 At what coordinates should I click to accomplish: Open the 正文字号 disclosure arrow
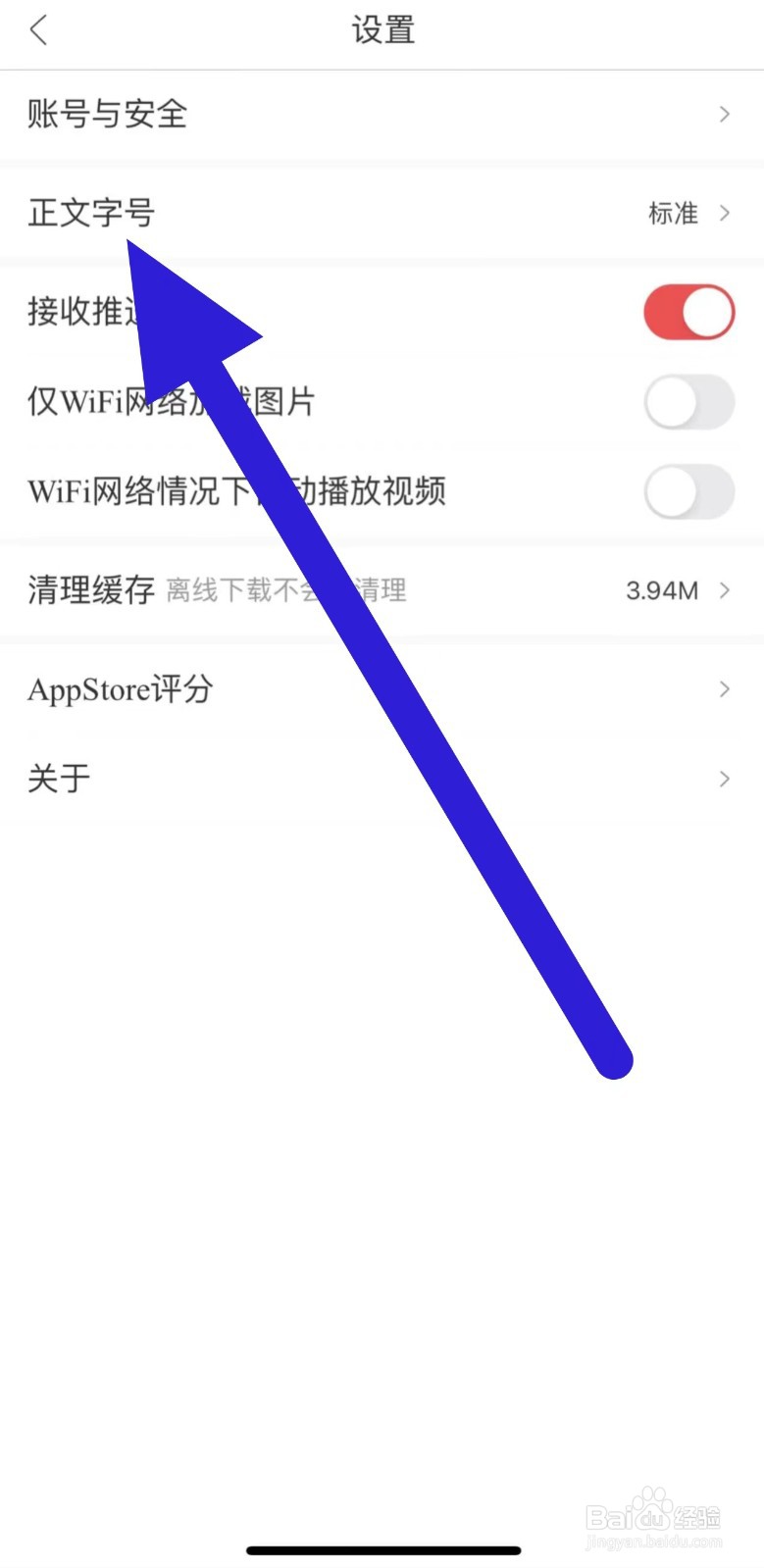tap(724, 214)
